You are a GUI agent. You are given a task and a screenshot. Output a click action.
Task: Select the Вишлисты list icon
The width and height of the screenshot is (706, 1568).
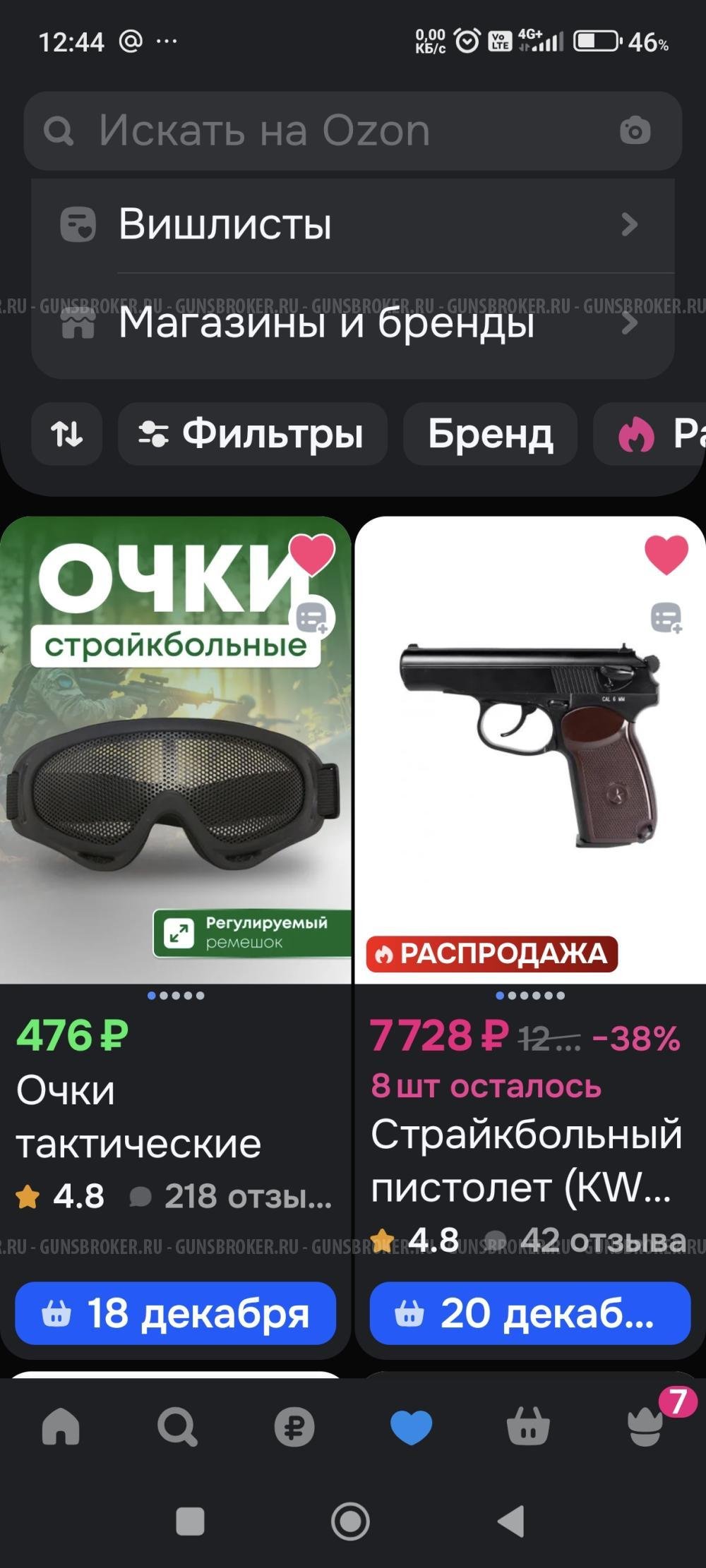[x=78, y=224]
